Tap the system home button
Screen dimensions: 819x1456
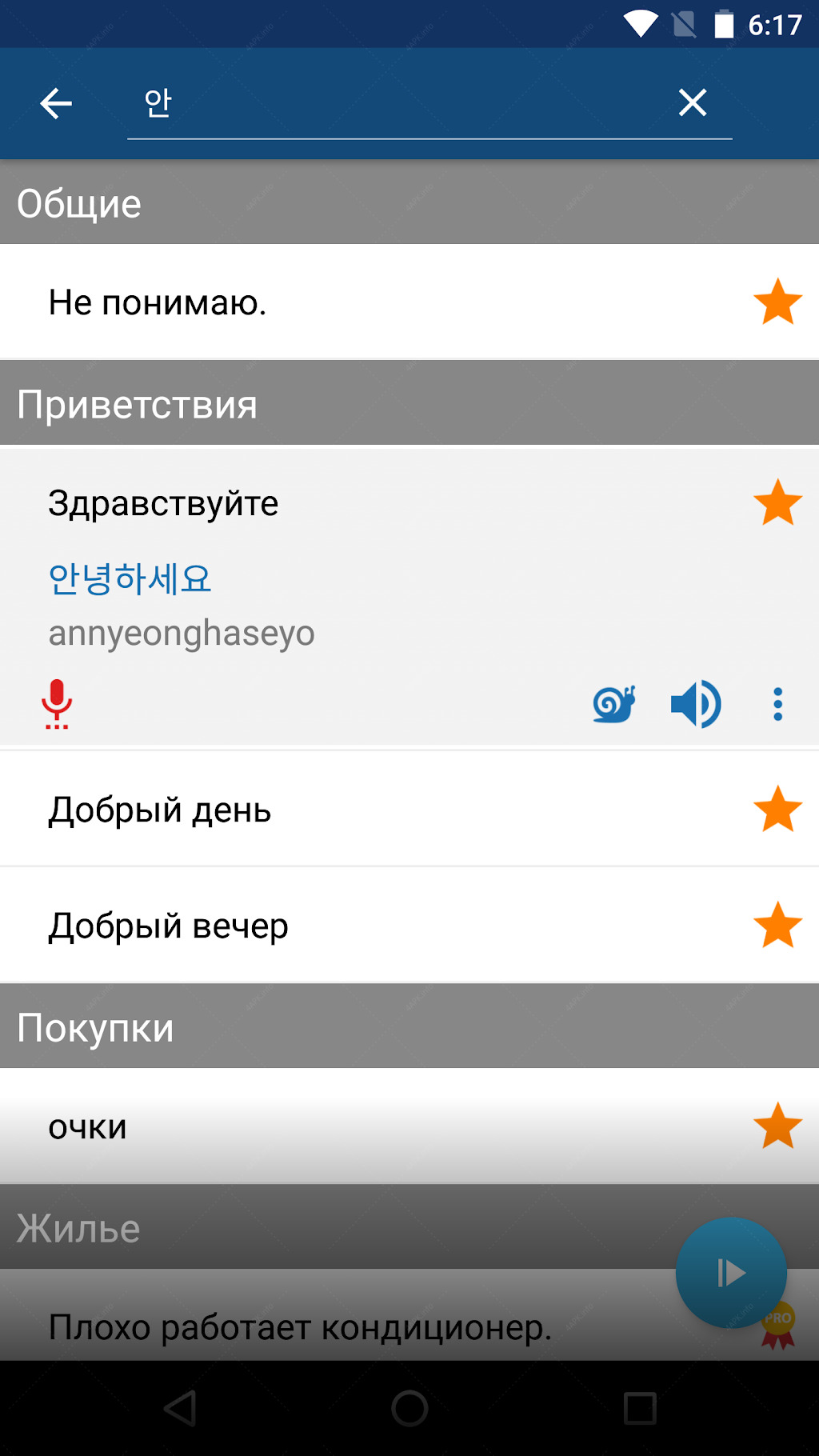pyautogui.click(x=409, y=1408)
